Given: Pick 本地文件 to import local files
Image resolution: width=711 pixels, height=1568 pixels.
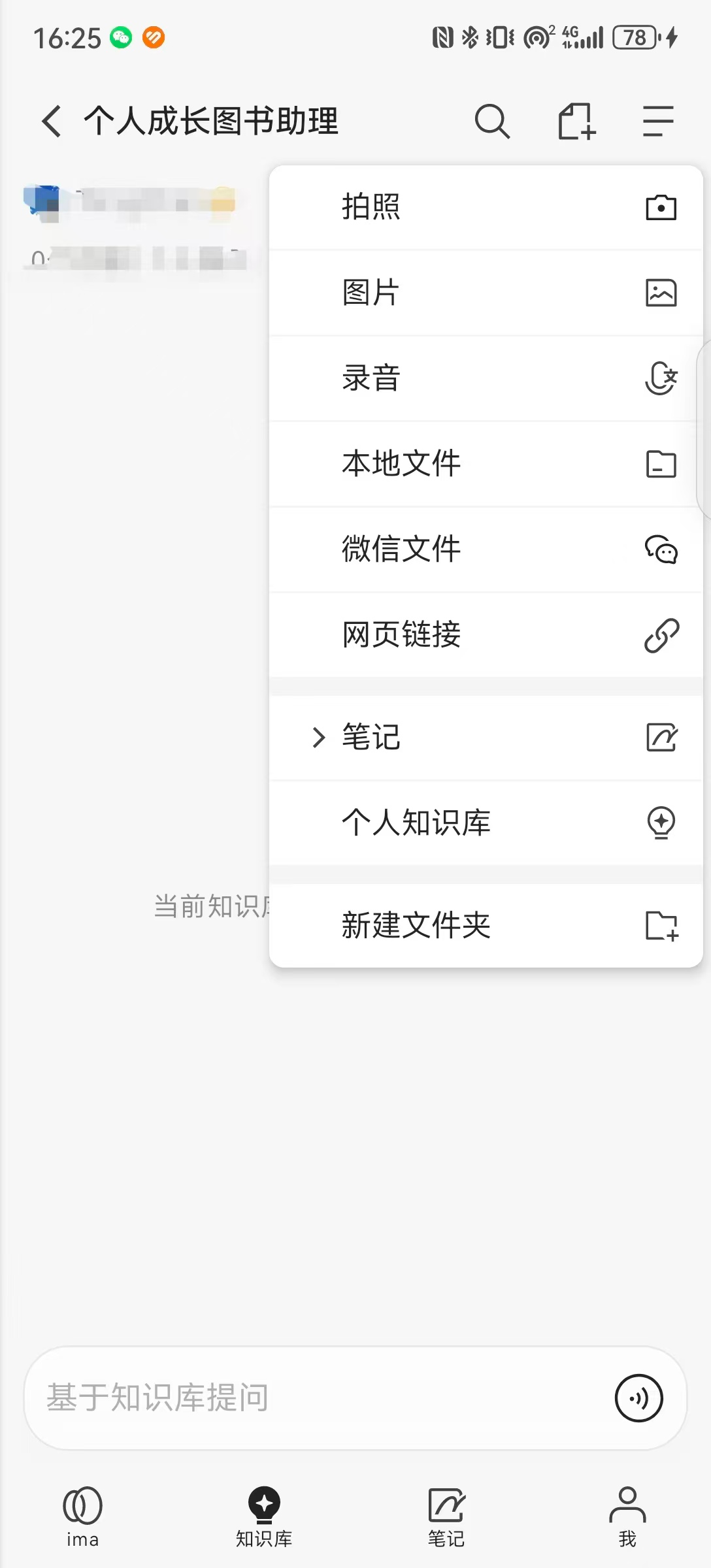Looking at the screenshot, I should (486, 464).
